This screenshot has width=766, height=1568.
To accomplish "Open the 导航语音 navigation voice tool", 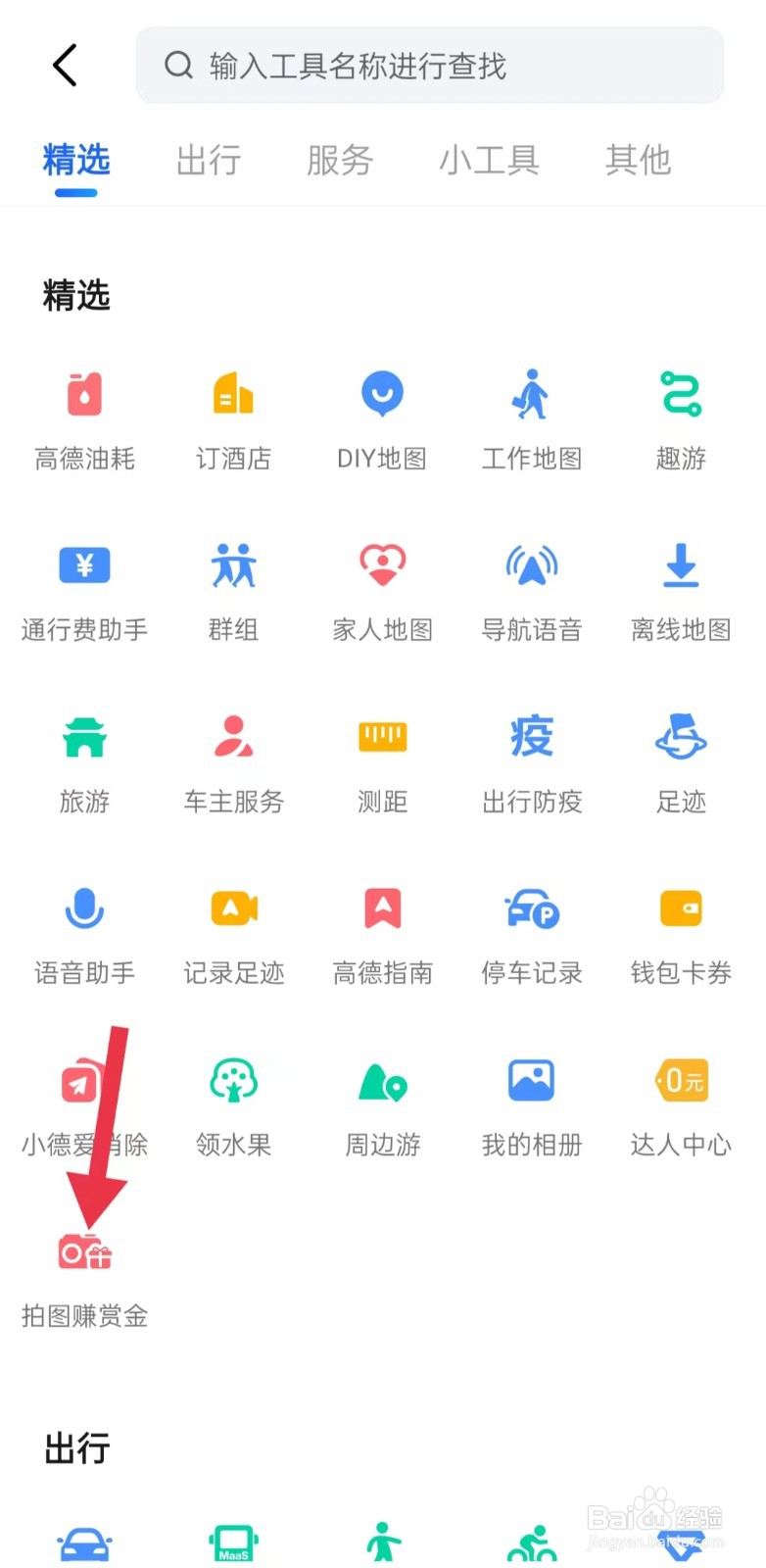I will coord(531,588).
